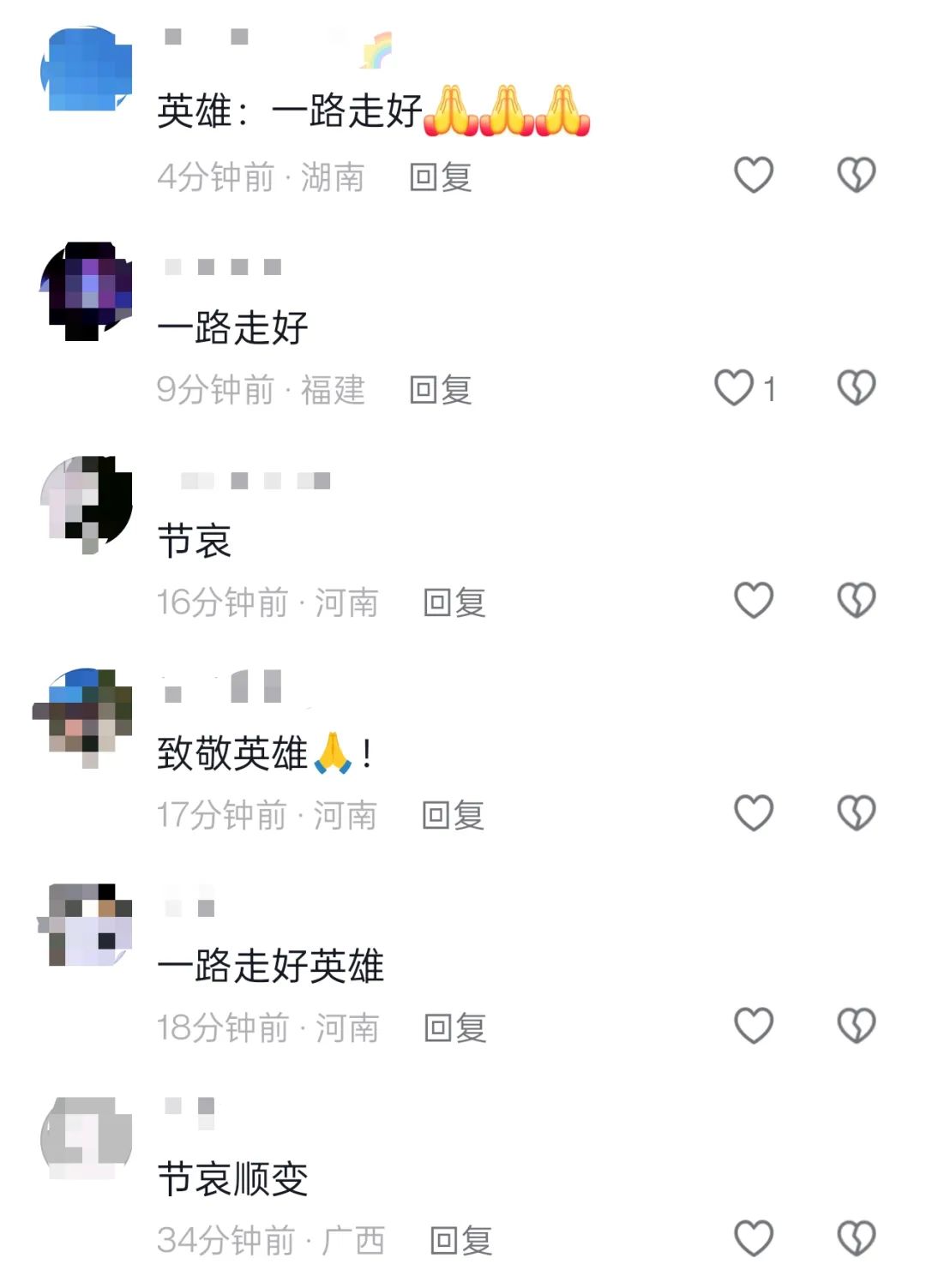Click the broken-heart dislike icon on the top comment
This screenshot has height=1288, width=926.
tap(856, 175)
